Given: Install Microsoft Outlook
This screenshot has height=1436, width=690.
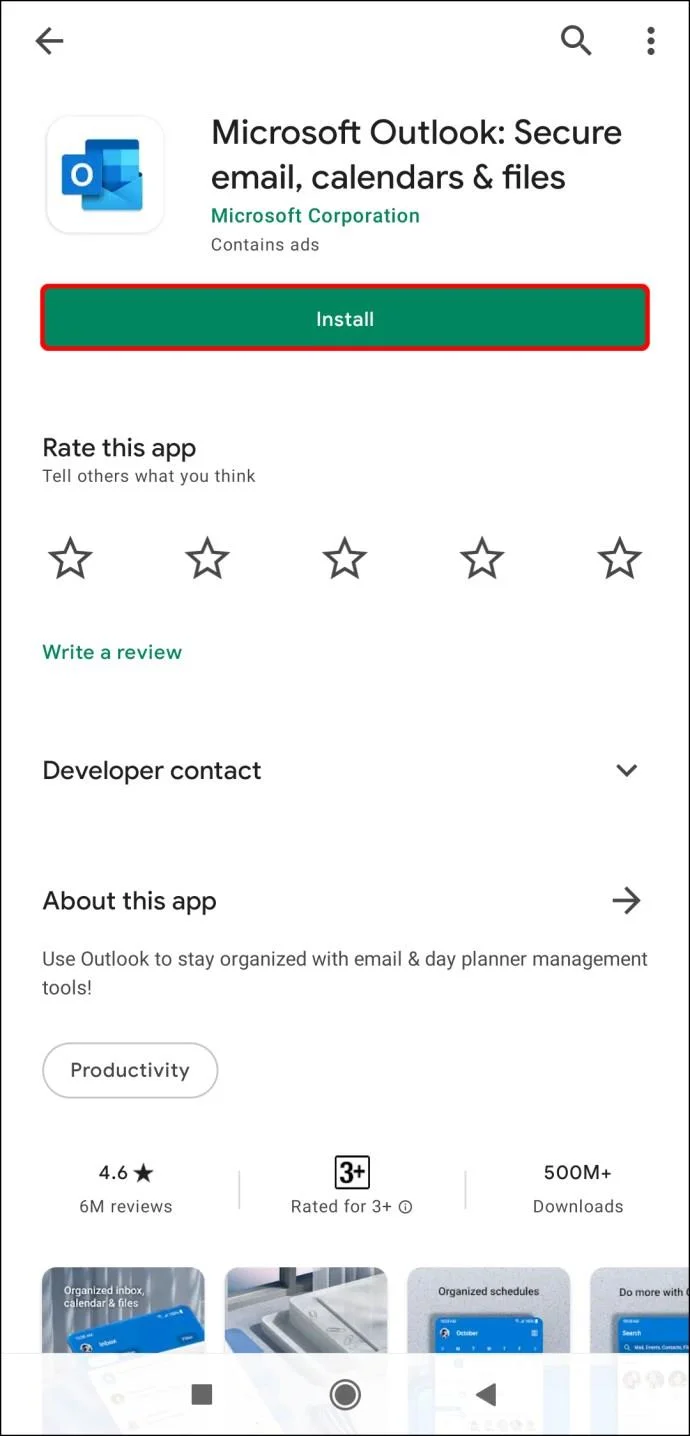Looking at the screenshot, I should click(x=345, y=319).
